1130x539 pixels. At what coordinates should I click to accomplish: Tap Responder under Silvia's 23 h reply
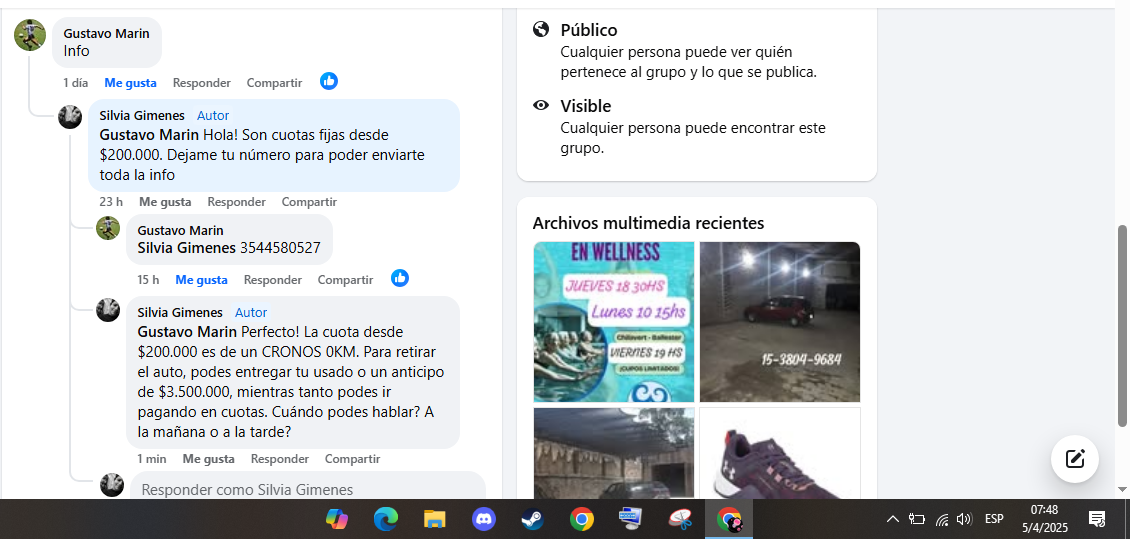(236, 202)
